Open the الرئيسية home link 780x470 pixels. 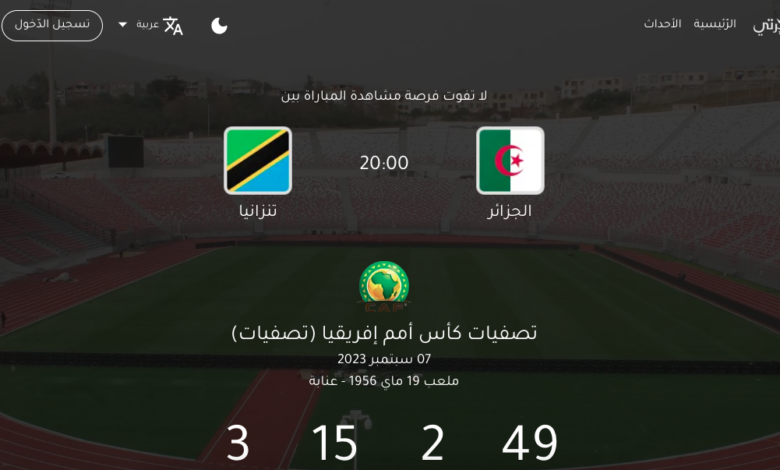[x=714, y=24]
